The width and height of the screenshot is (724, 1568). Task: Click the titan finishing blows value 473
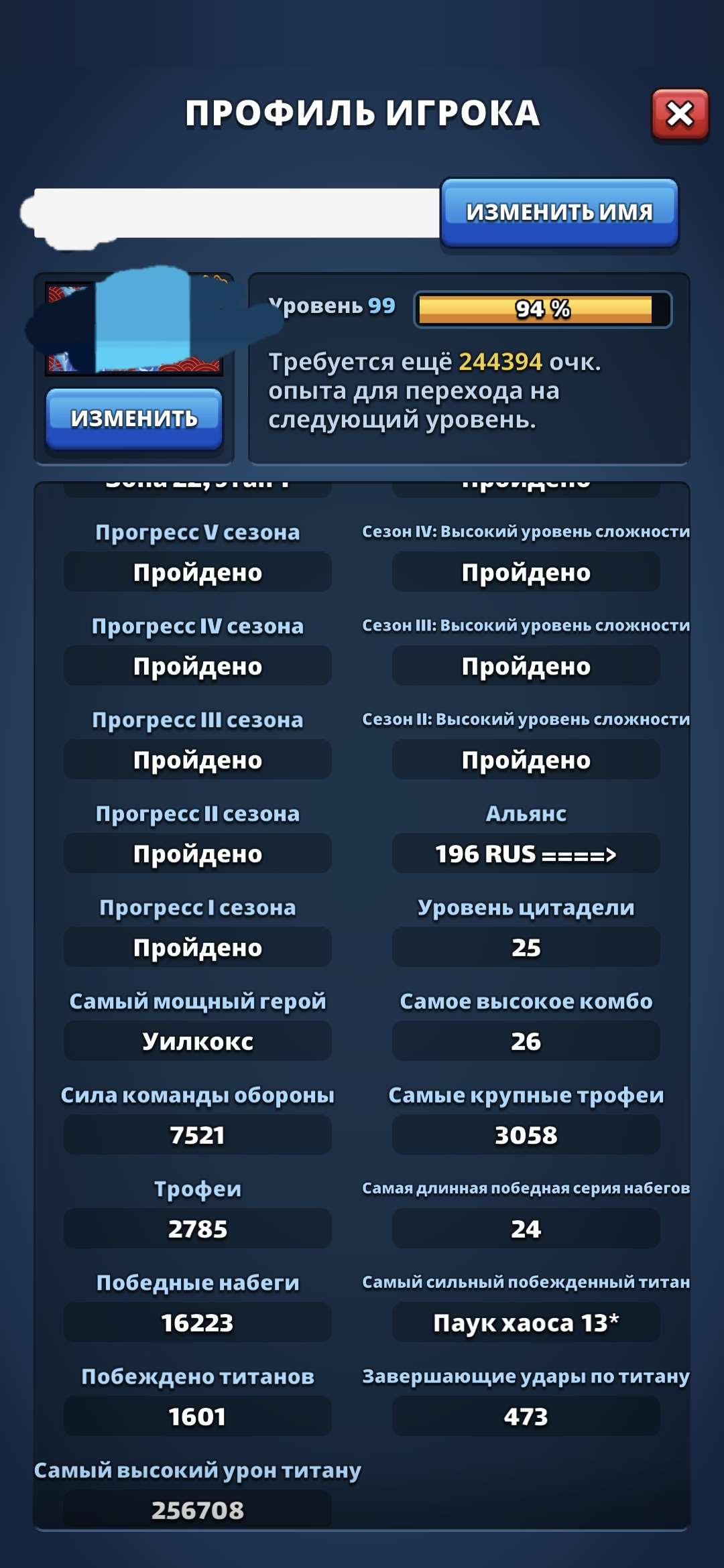[x=527, y=1416]
